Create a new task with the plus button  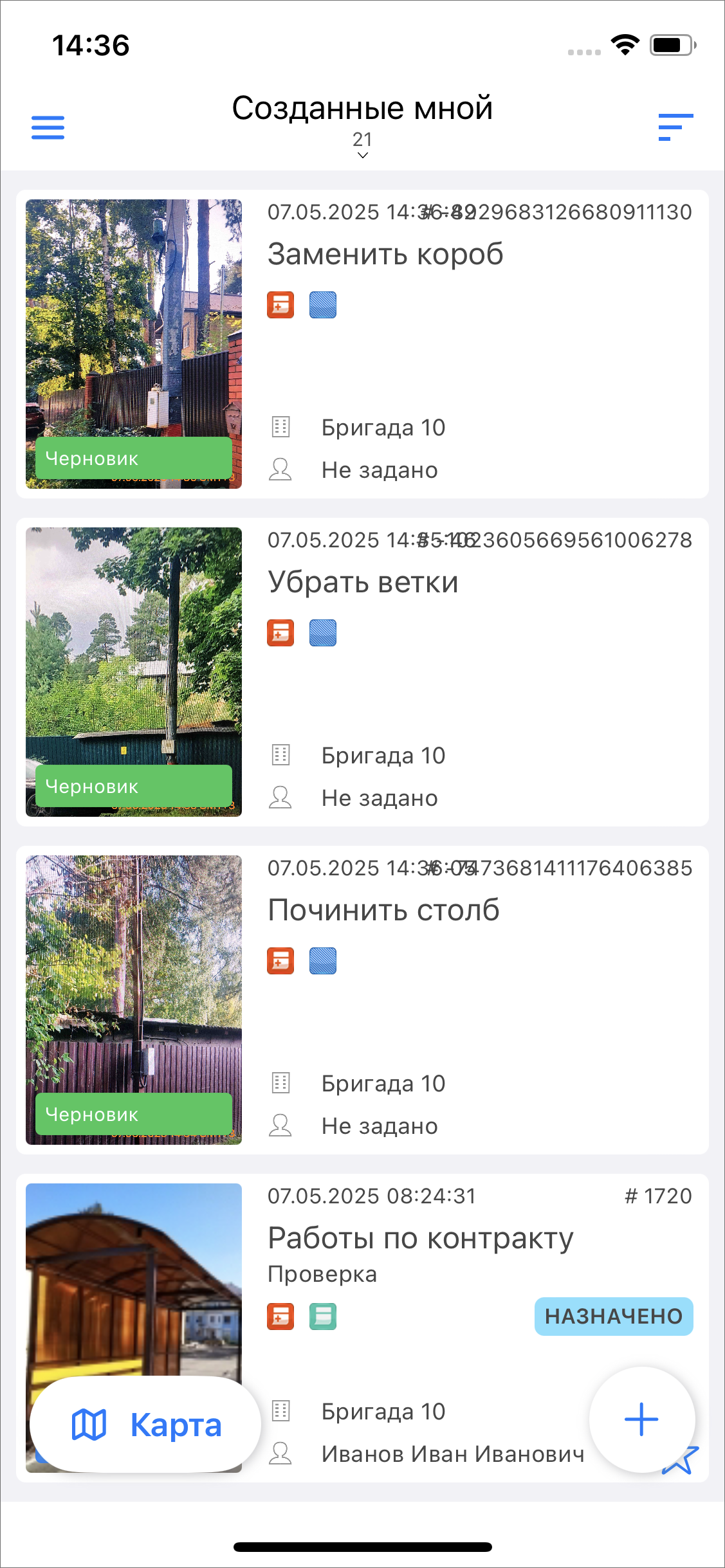click(x=641, y=1419)
